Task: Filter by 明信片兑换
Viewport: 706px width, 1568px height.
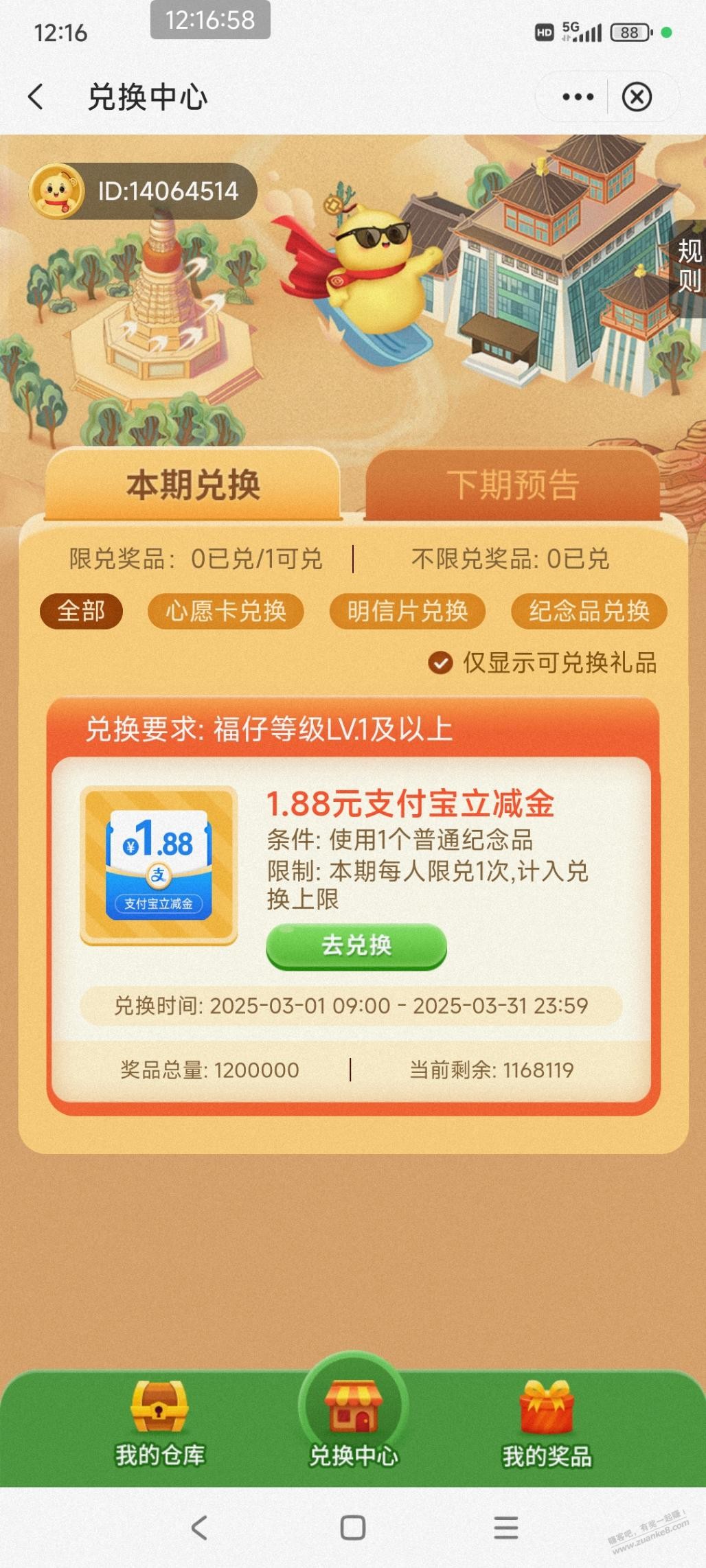Action: [x=407, y=611]
